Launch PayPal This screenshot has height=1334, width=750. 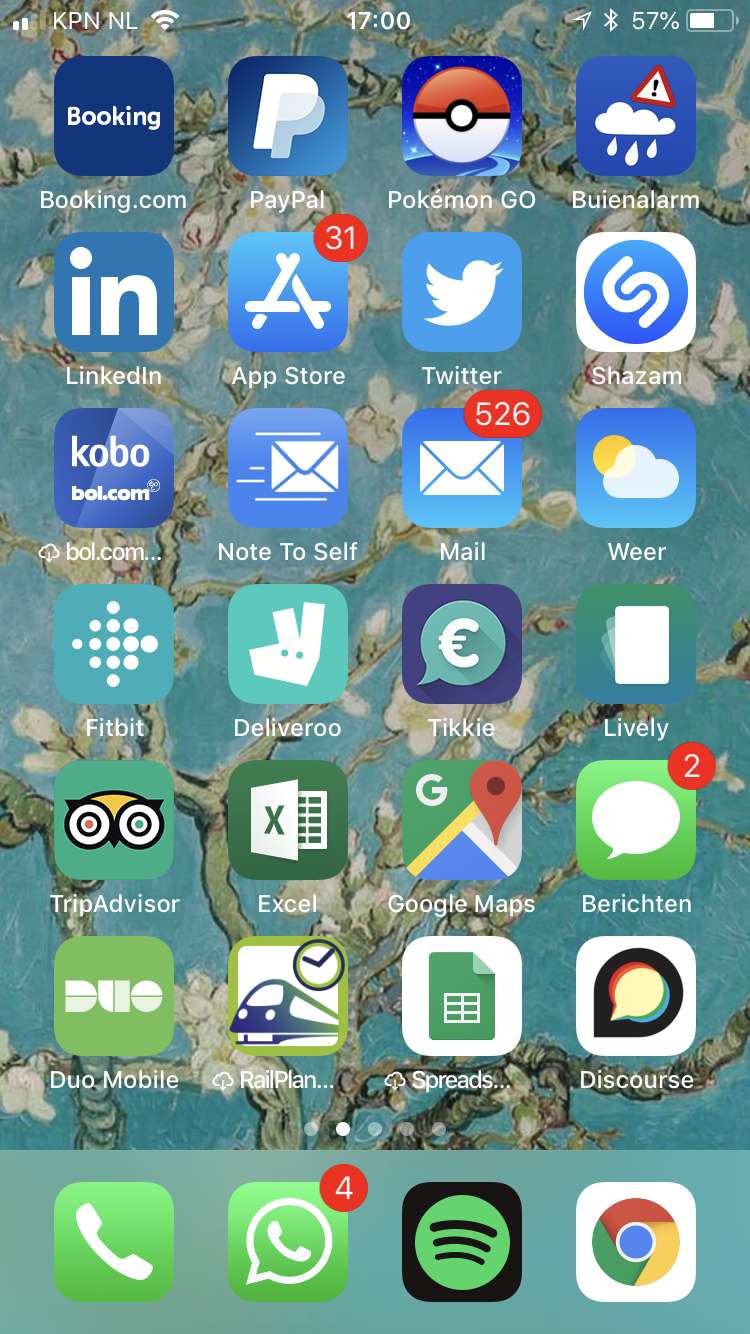[288, 116]
